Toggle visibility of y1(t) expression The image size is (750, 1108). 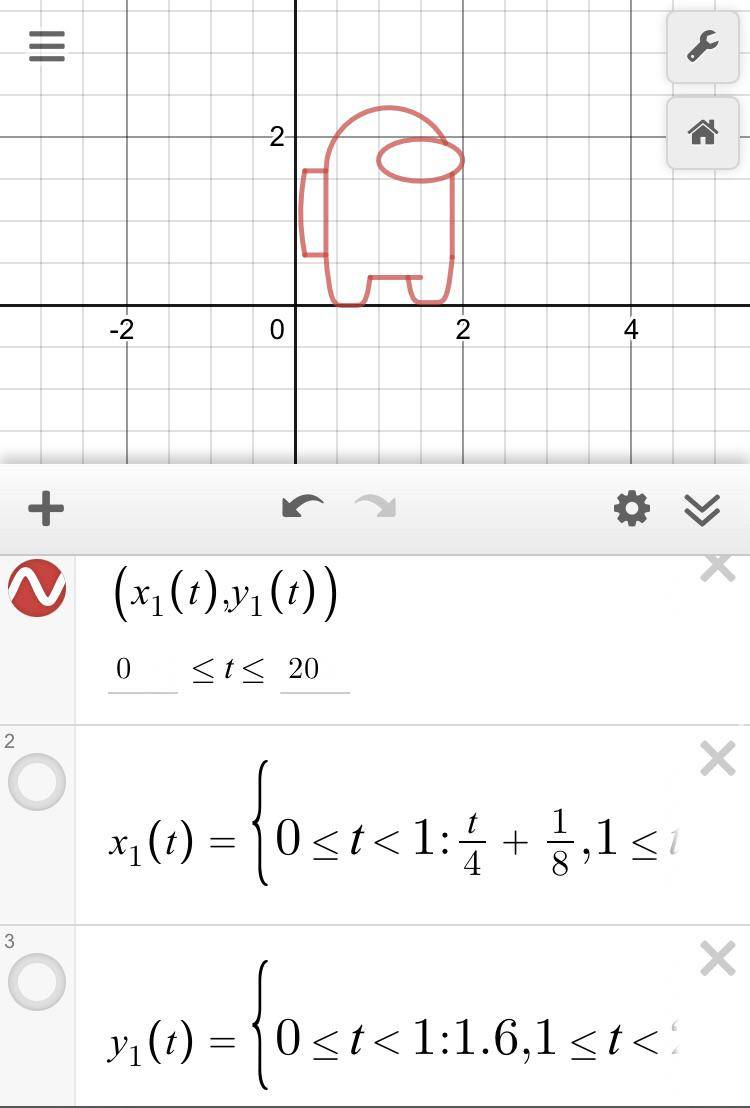[37, 982]
